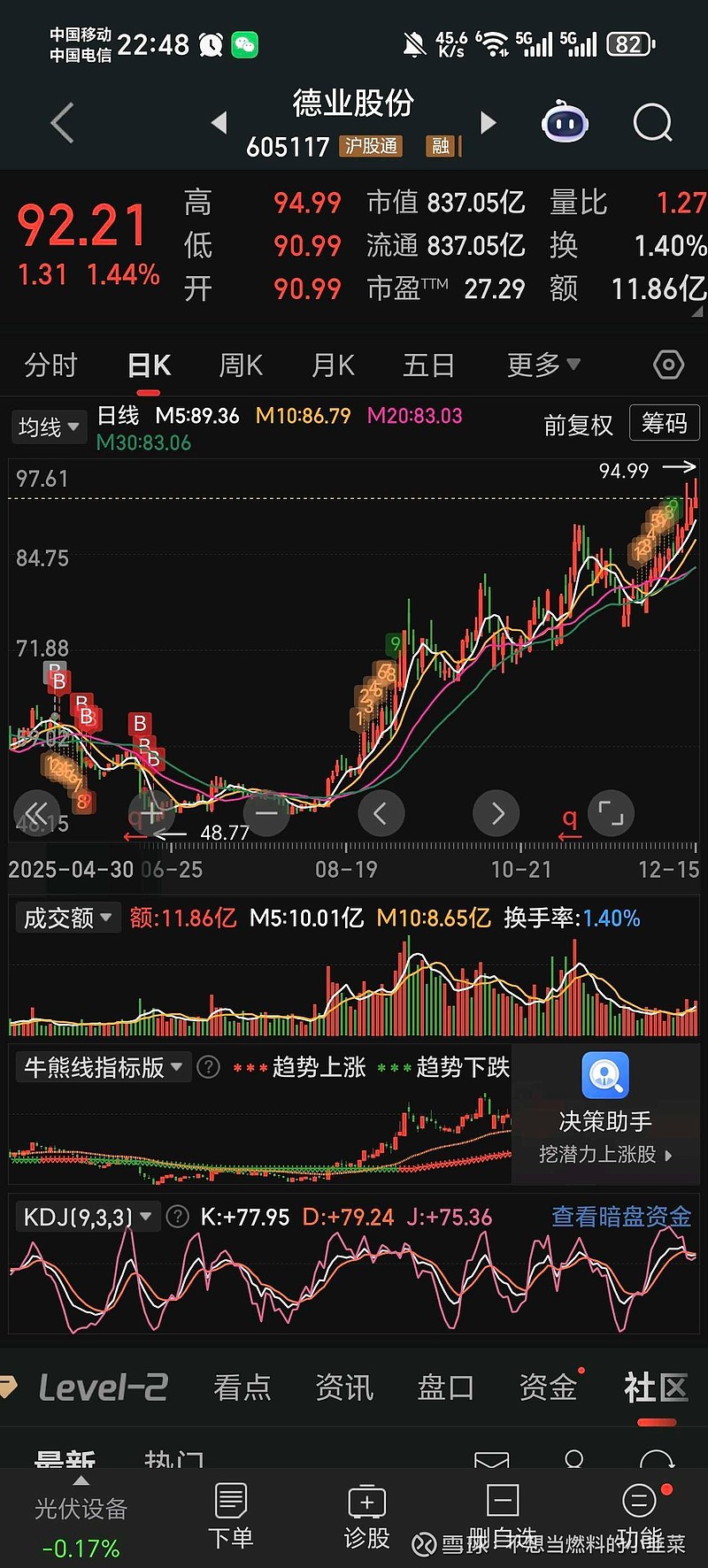Switch to the 五日 chart tab

pos(428,365)
